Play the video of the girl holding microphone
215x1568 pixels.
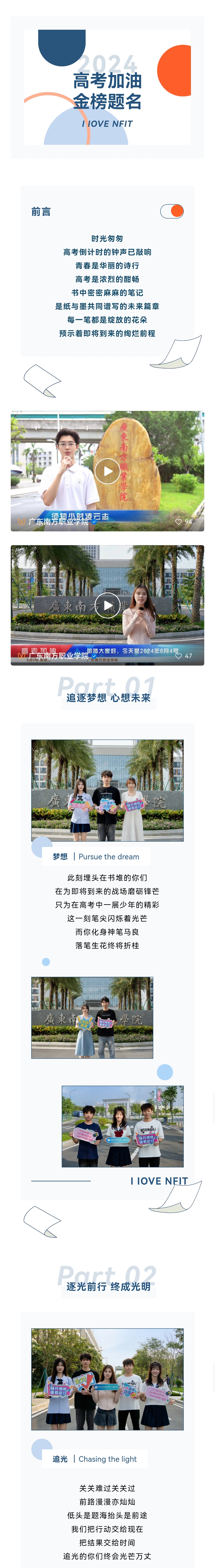click(x=107, y=605)
